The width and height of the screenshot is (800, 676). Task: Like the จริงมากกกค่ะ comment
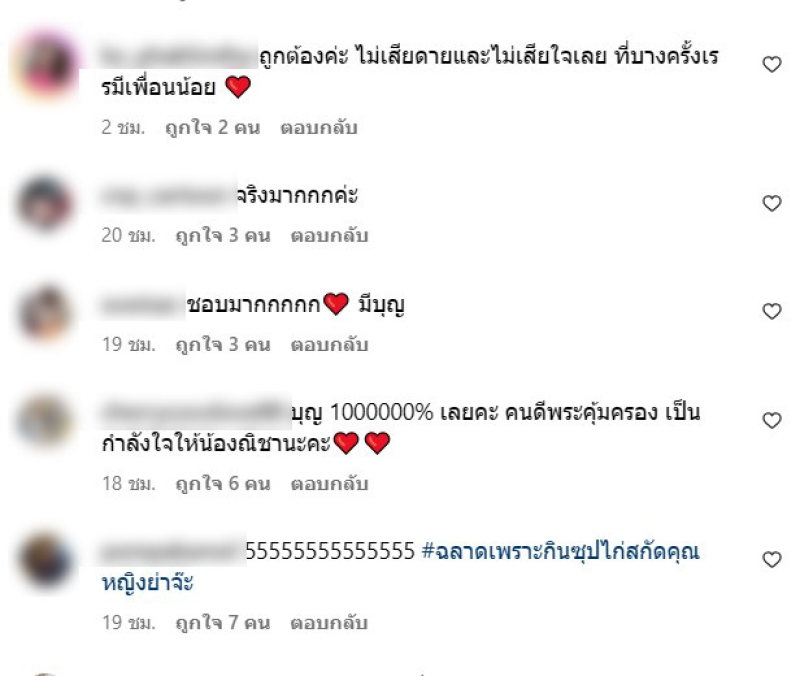coord(771,203)
